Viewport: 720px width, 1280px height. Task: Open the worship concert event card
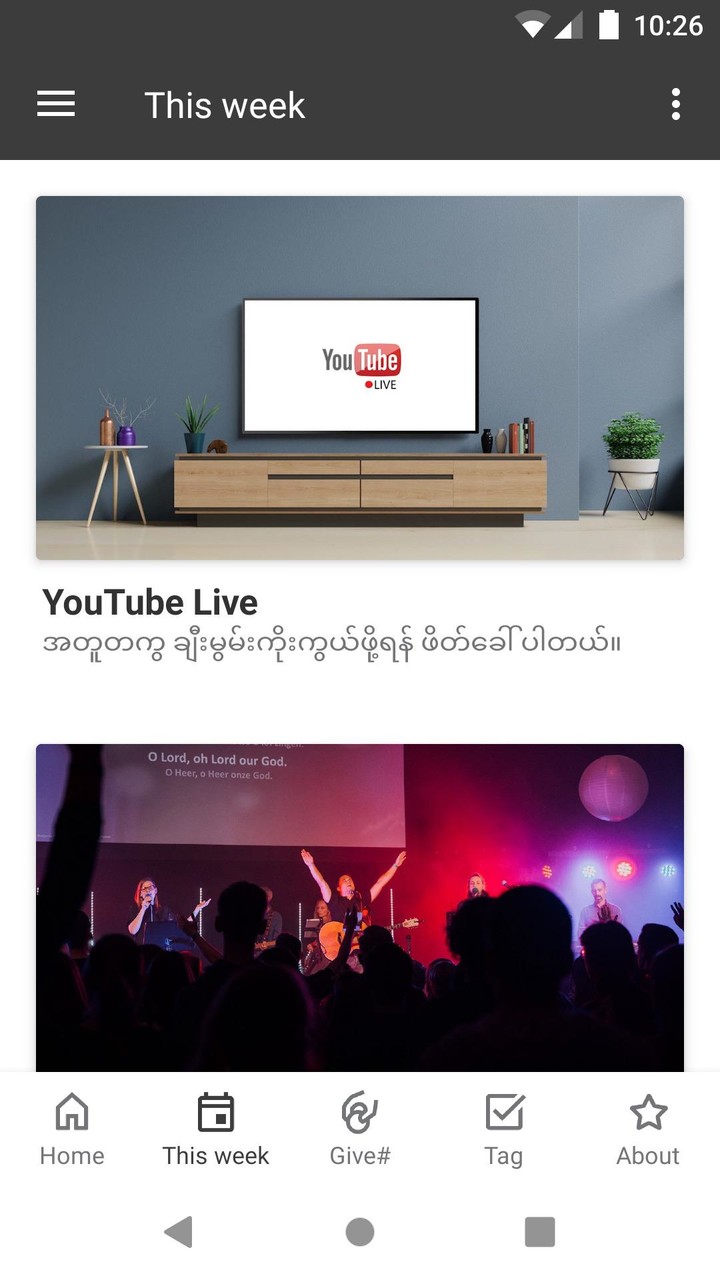360,906
